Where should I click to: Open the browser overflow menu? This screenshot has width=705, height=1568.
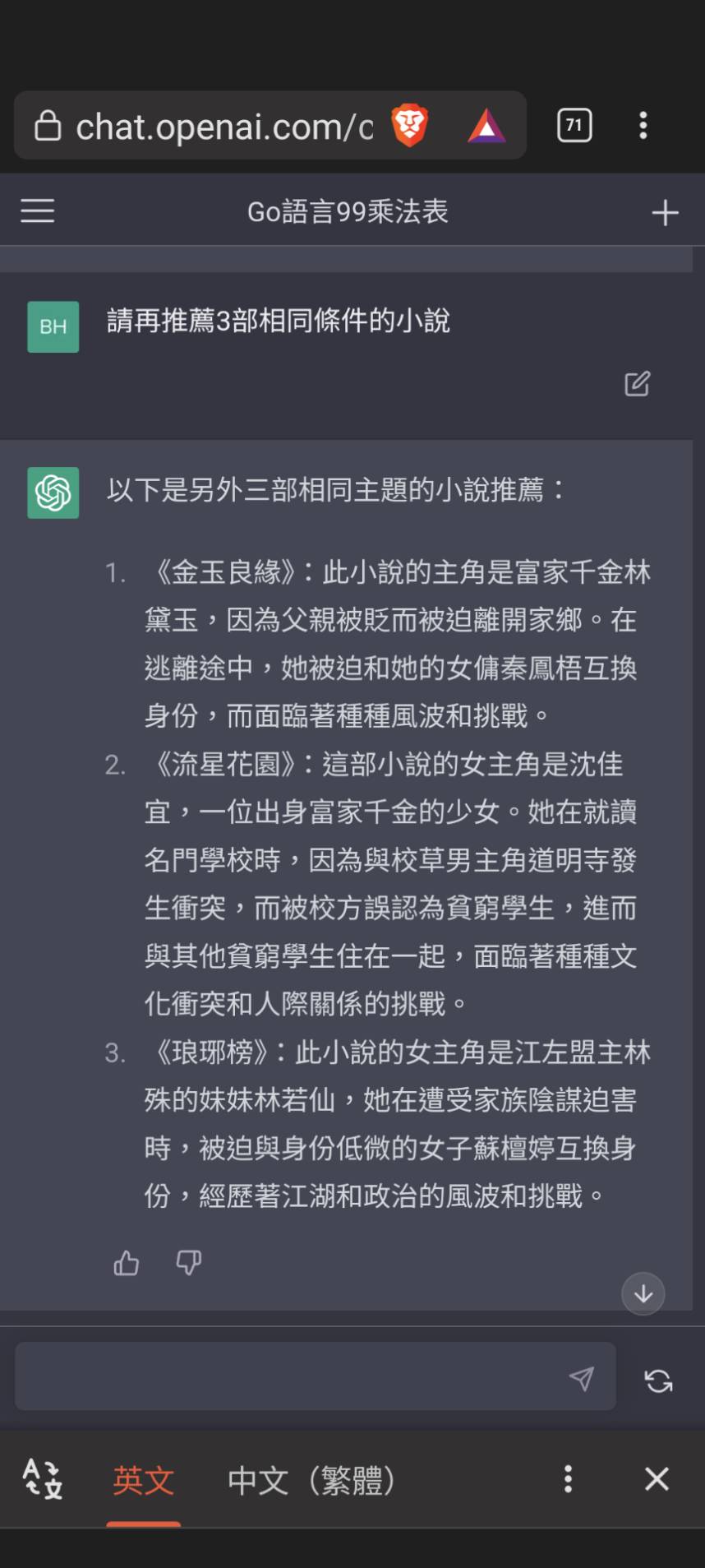(643, 126)
